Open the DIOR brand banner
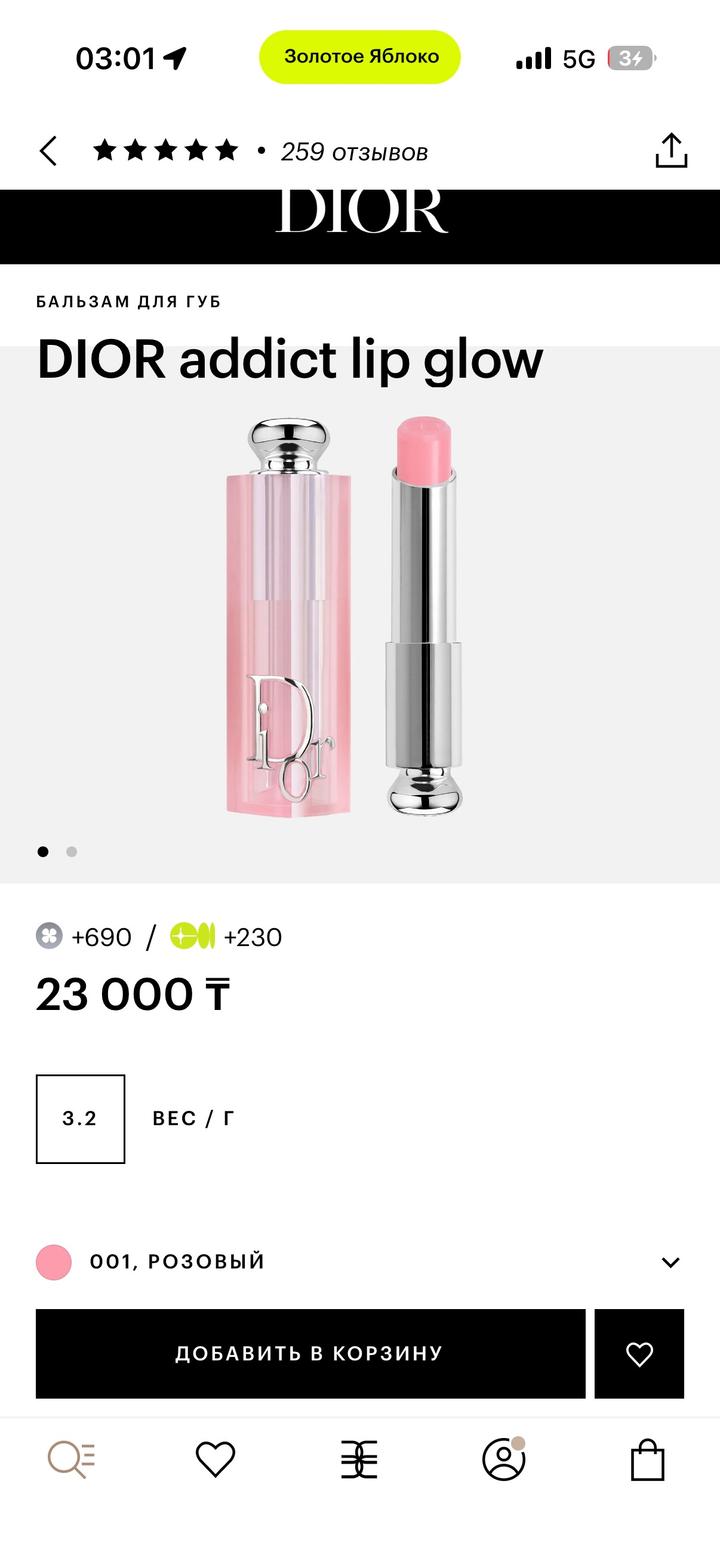Screen dimensions: 720x1565 click(360, 213)
